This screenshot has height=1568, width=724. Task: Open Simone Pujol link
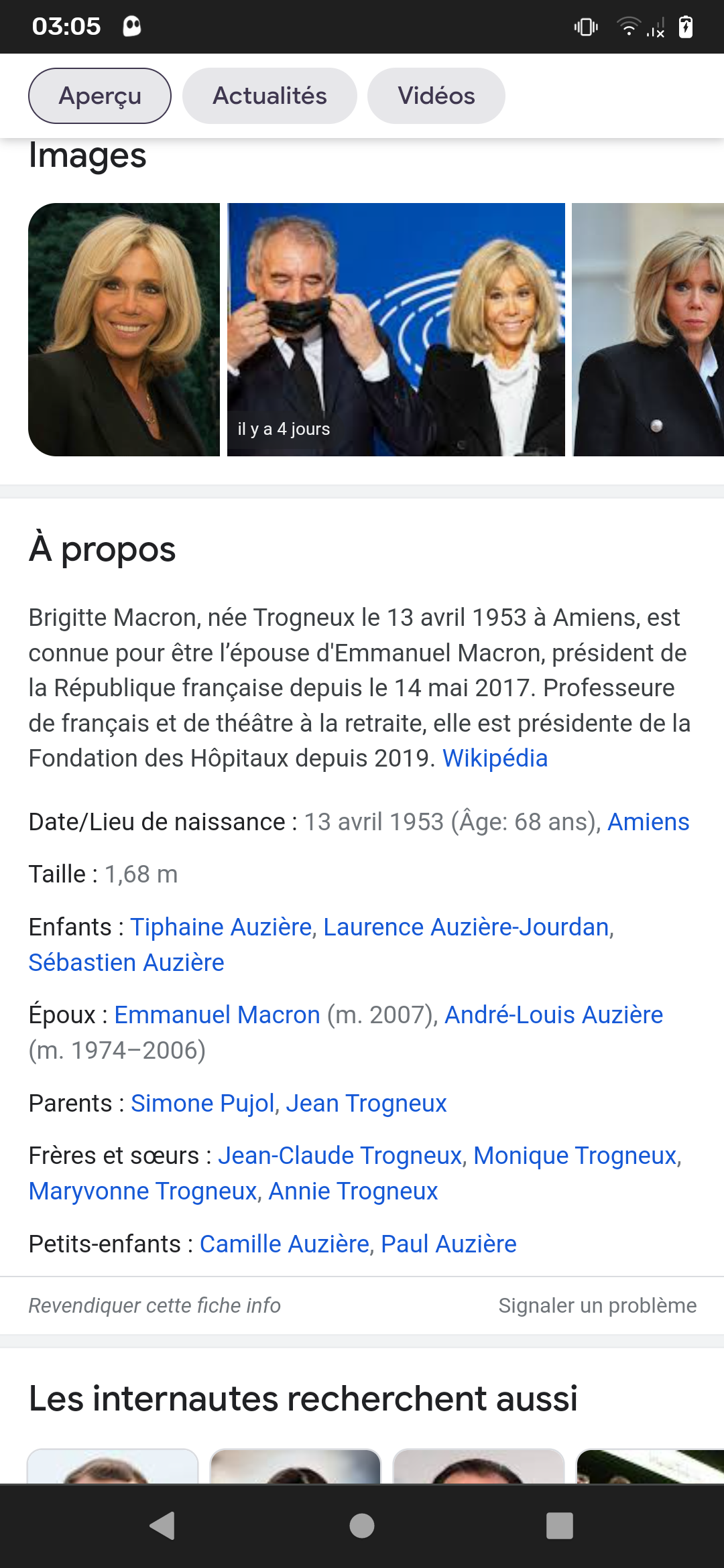pyautogui.click(x=202, y=1104)
